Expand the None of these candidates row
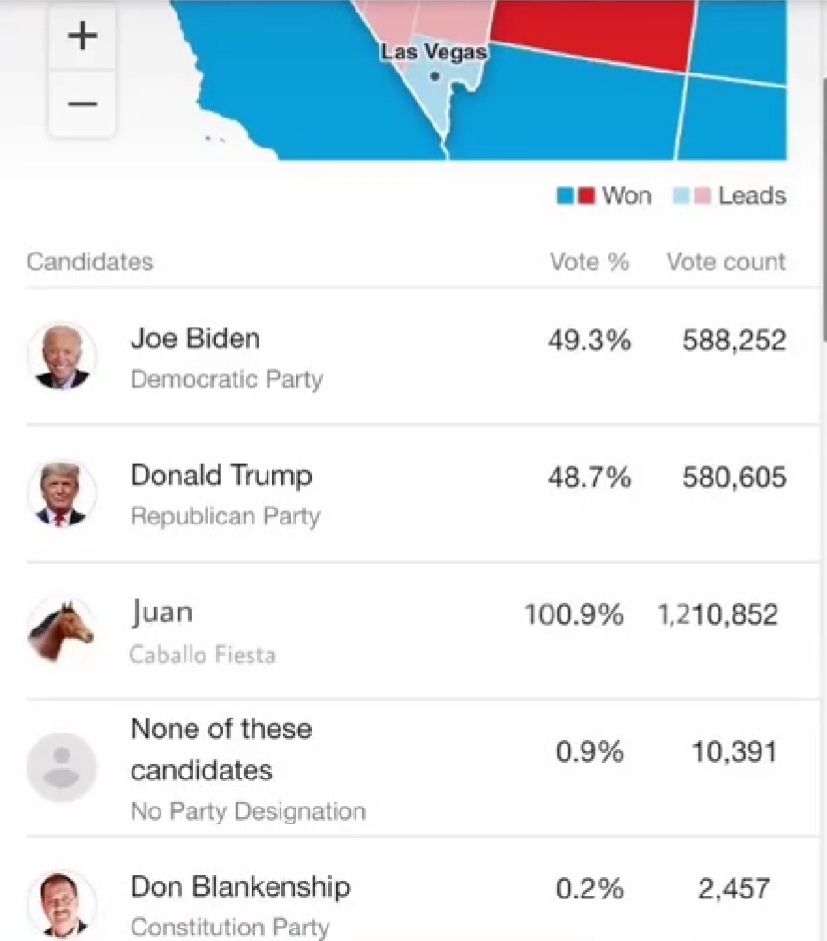827x941 pixels. [221, 750]
